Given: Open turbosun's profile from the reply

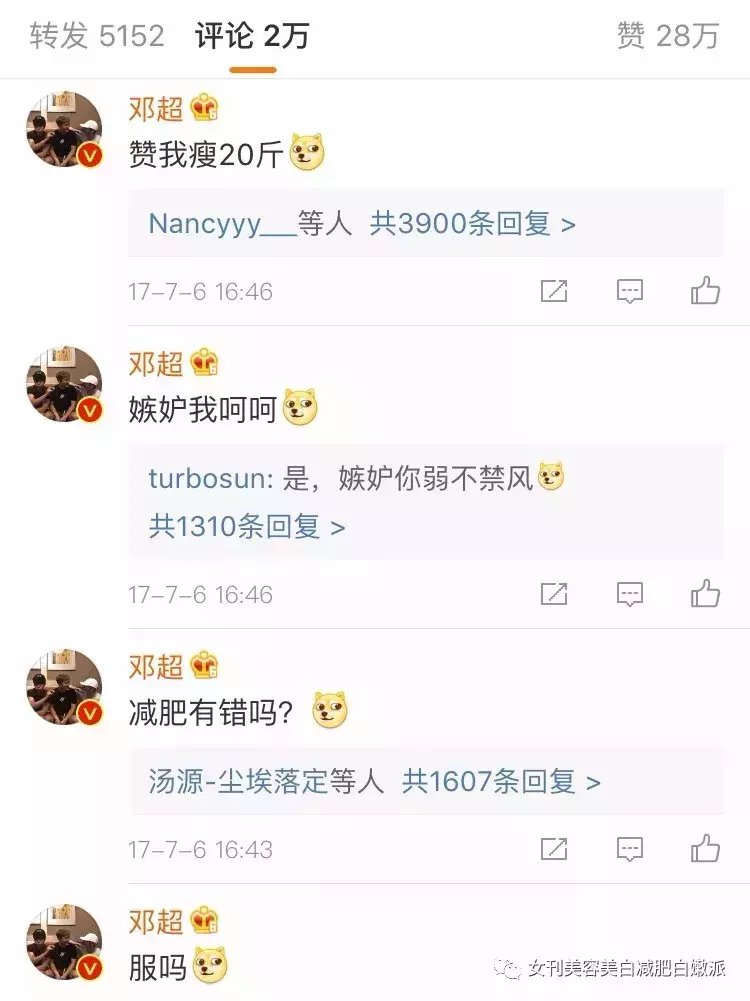Looking at the screenshot, I should [x=208, y=478].
